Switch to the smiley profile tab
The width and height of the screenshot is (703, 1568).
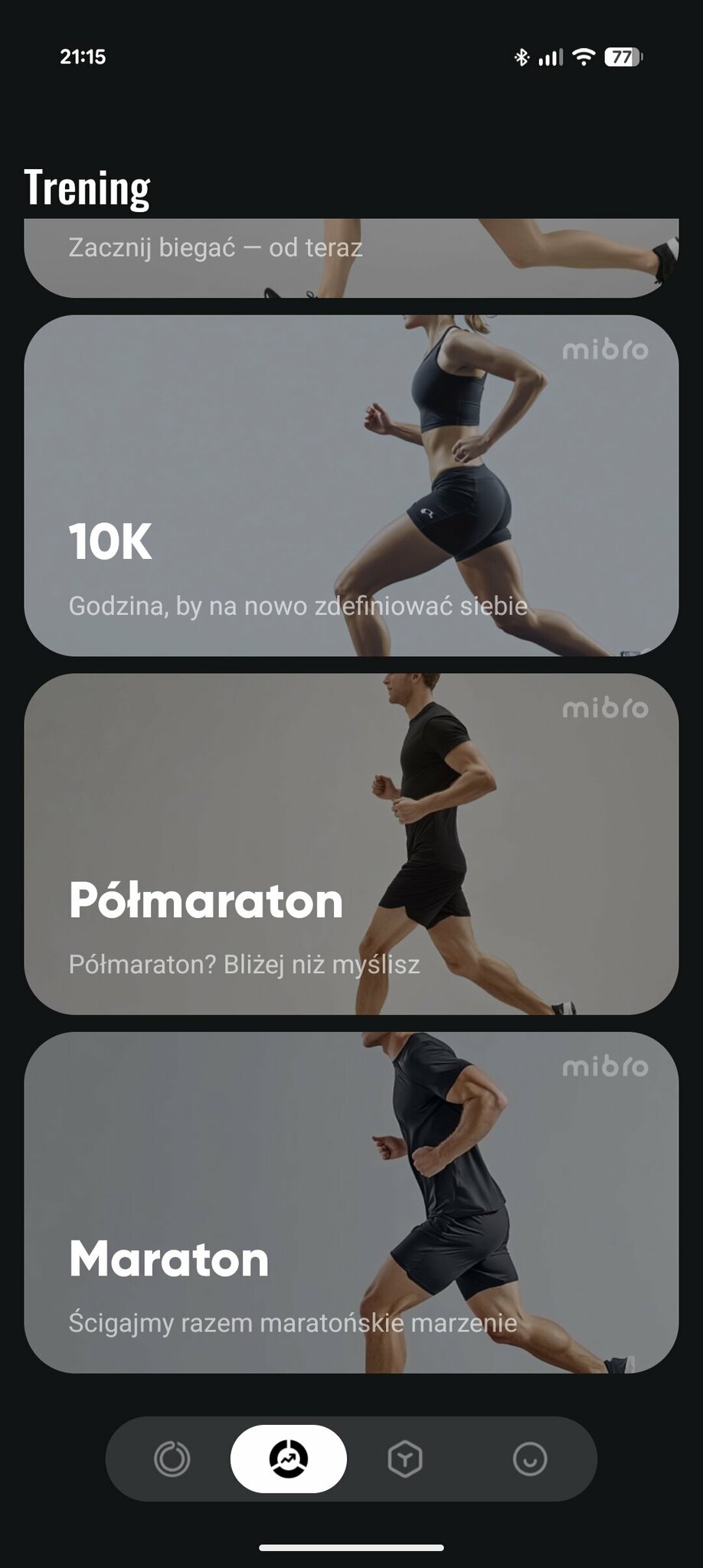pos(529,1459)
